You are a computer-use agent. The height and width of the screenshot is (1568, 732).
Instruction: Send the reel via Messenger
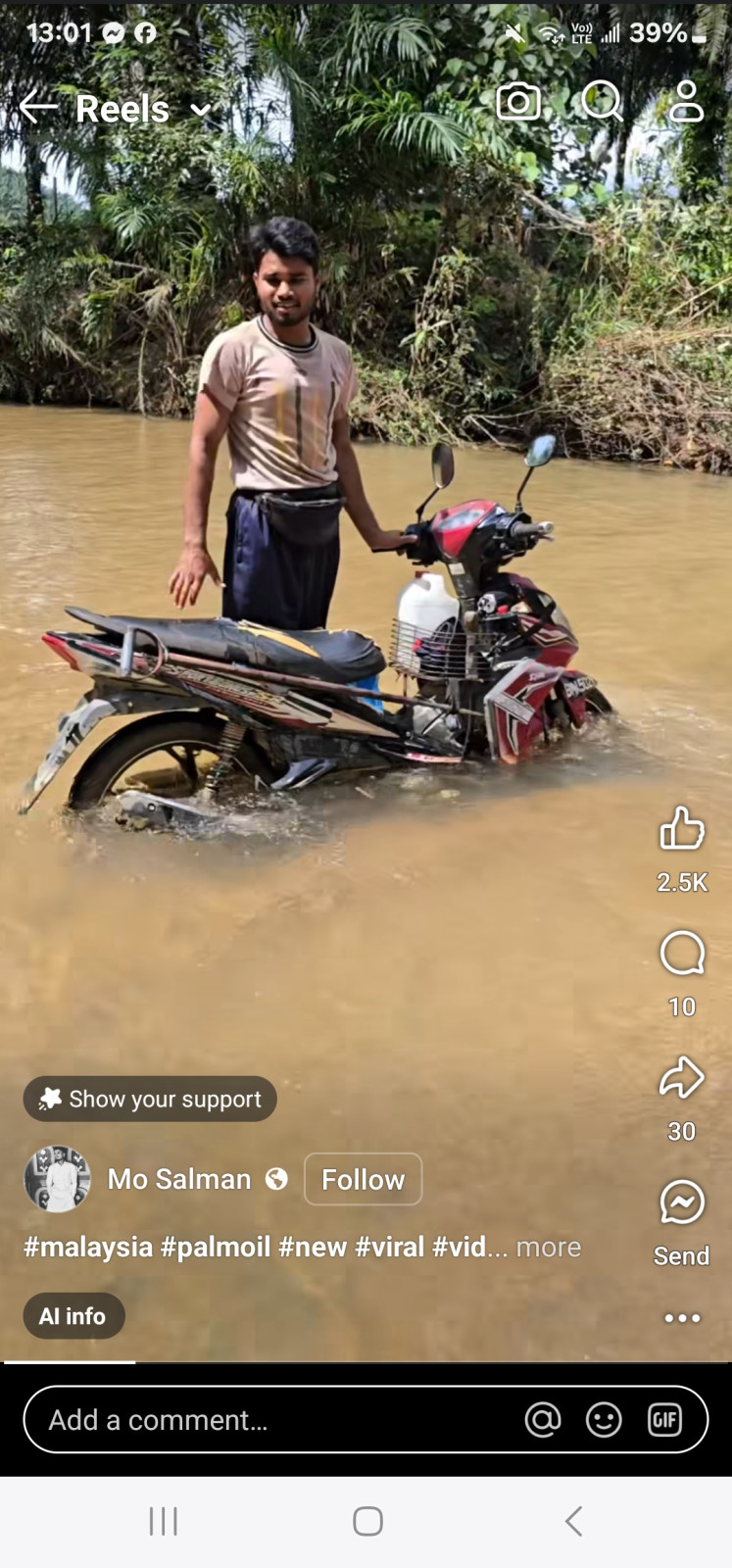[x=682, y=1203]
